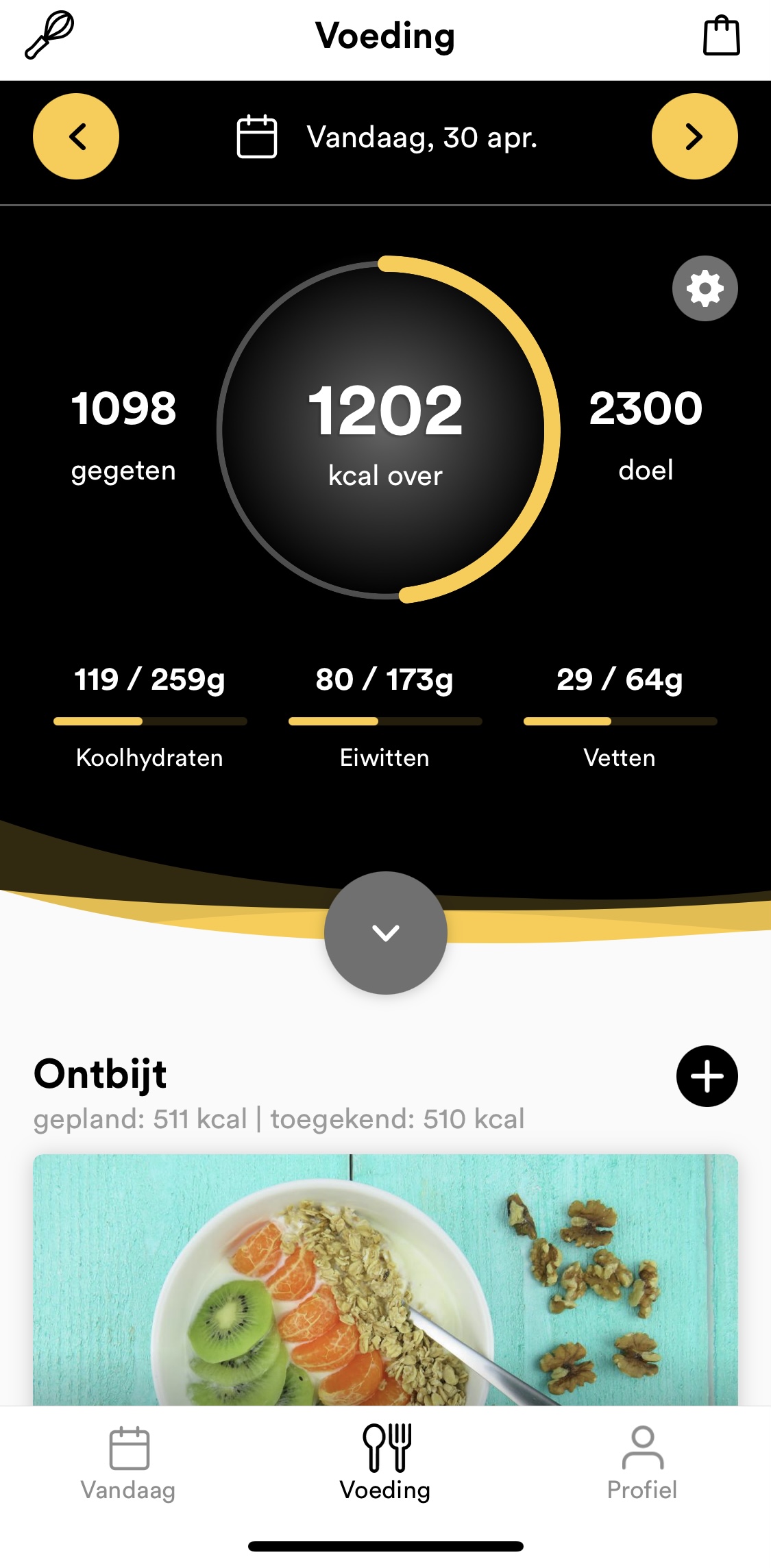The width and height of the screenshot is (771, 1568).
Task: Collapse the nutrition summary with the chevron
Action: pyautogui.click(x=386, y=932)
